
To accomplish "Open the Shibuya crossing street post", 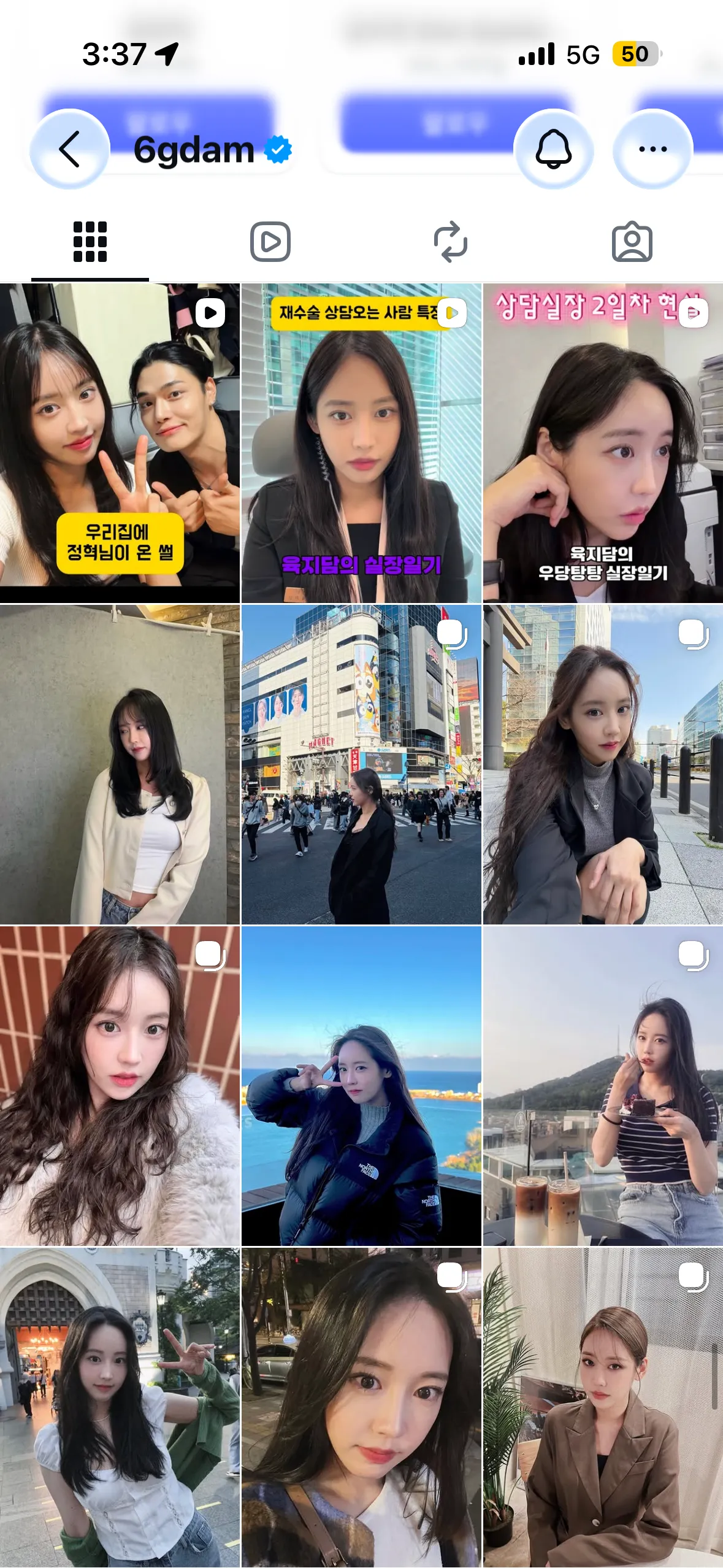I will pos(361,764).
